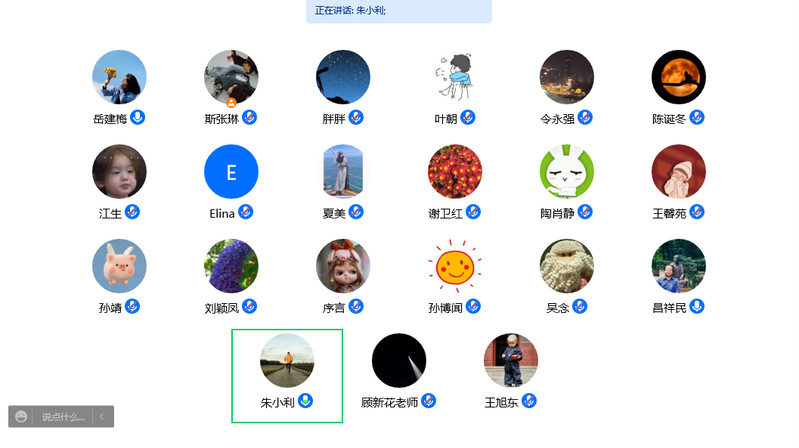Tap the Elina participant avatar
The height and width of the screenshot is (448, 799).
231,172
